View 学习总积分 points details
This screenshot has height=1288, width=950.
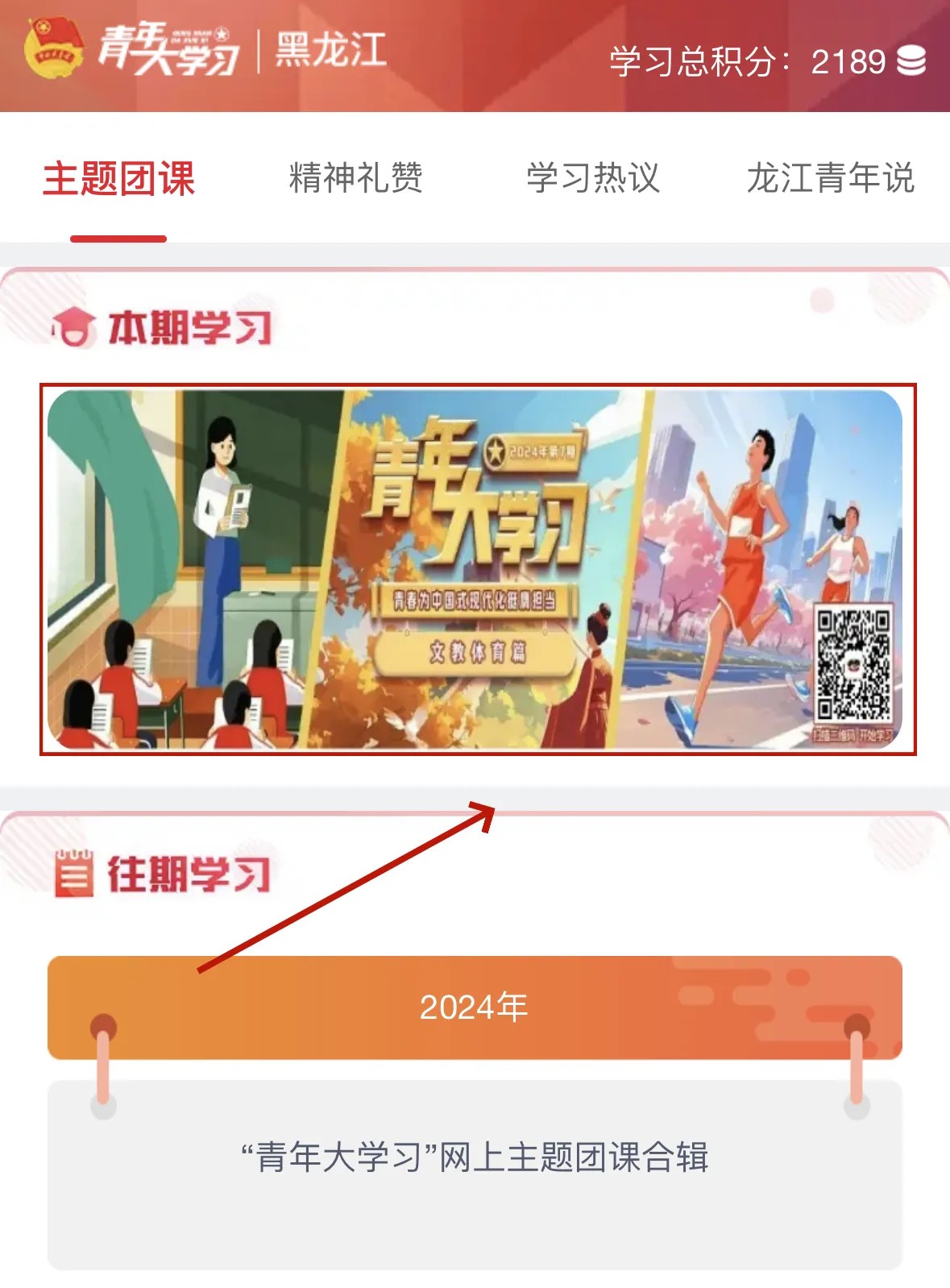pyautogui.click(x=766, y=62)
